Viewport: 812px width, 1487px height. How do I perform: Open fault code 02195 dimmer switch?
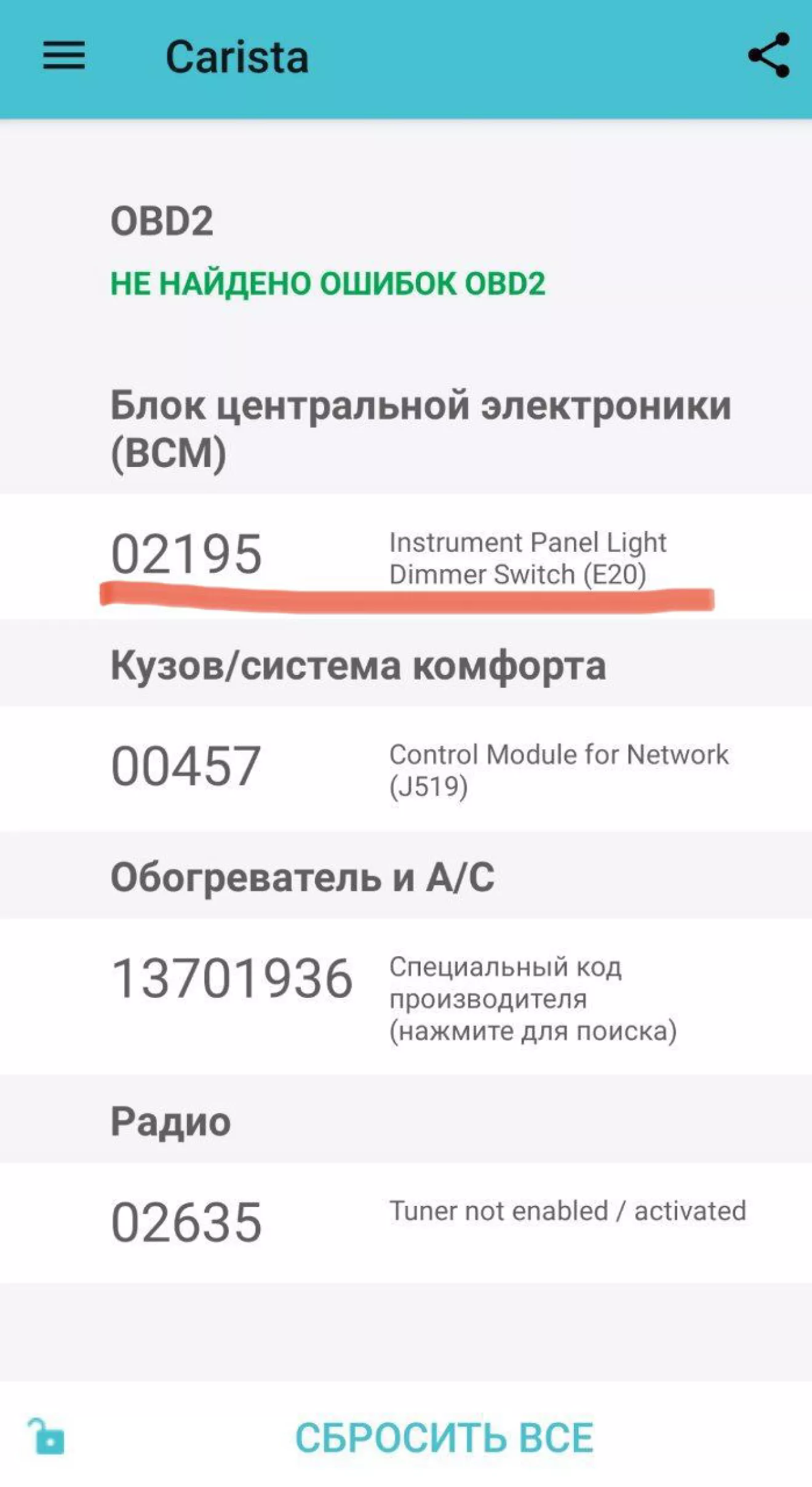pyautogui.click(x=406, y=556)
